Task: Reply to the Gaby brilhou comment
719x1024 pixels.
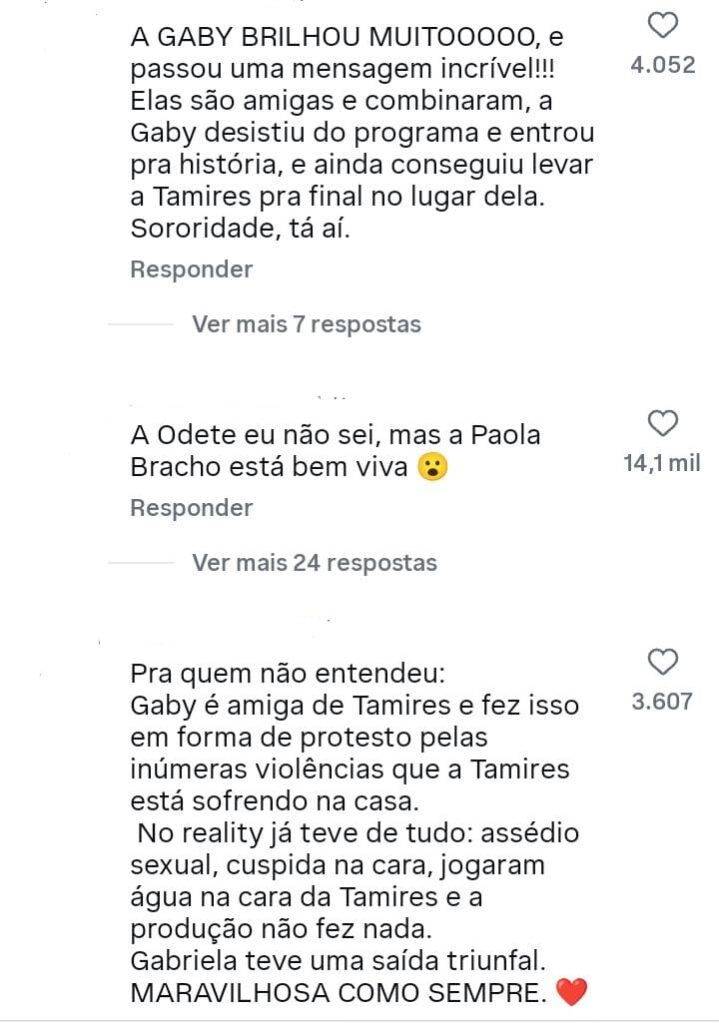Action: tap(191, 269)
